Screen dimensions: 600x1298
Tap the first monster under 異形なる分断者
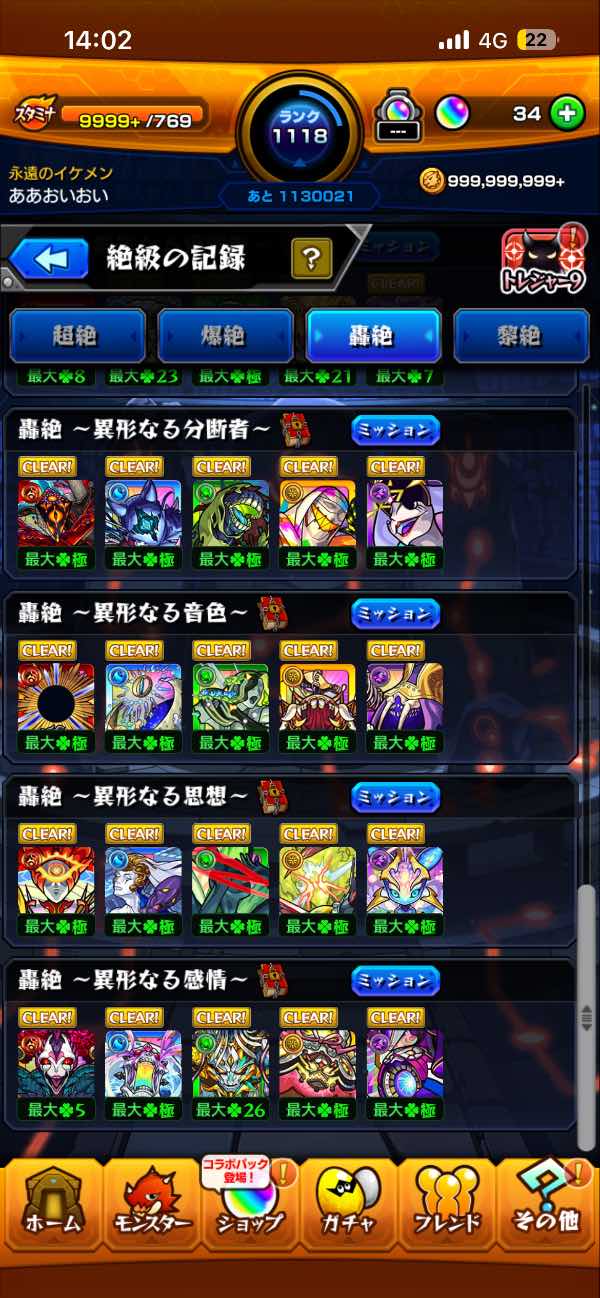point(56,514)
